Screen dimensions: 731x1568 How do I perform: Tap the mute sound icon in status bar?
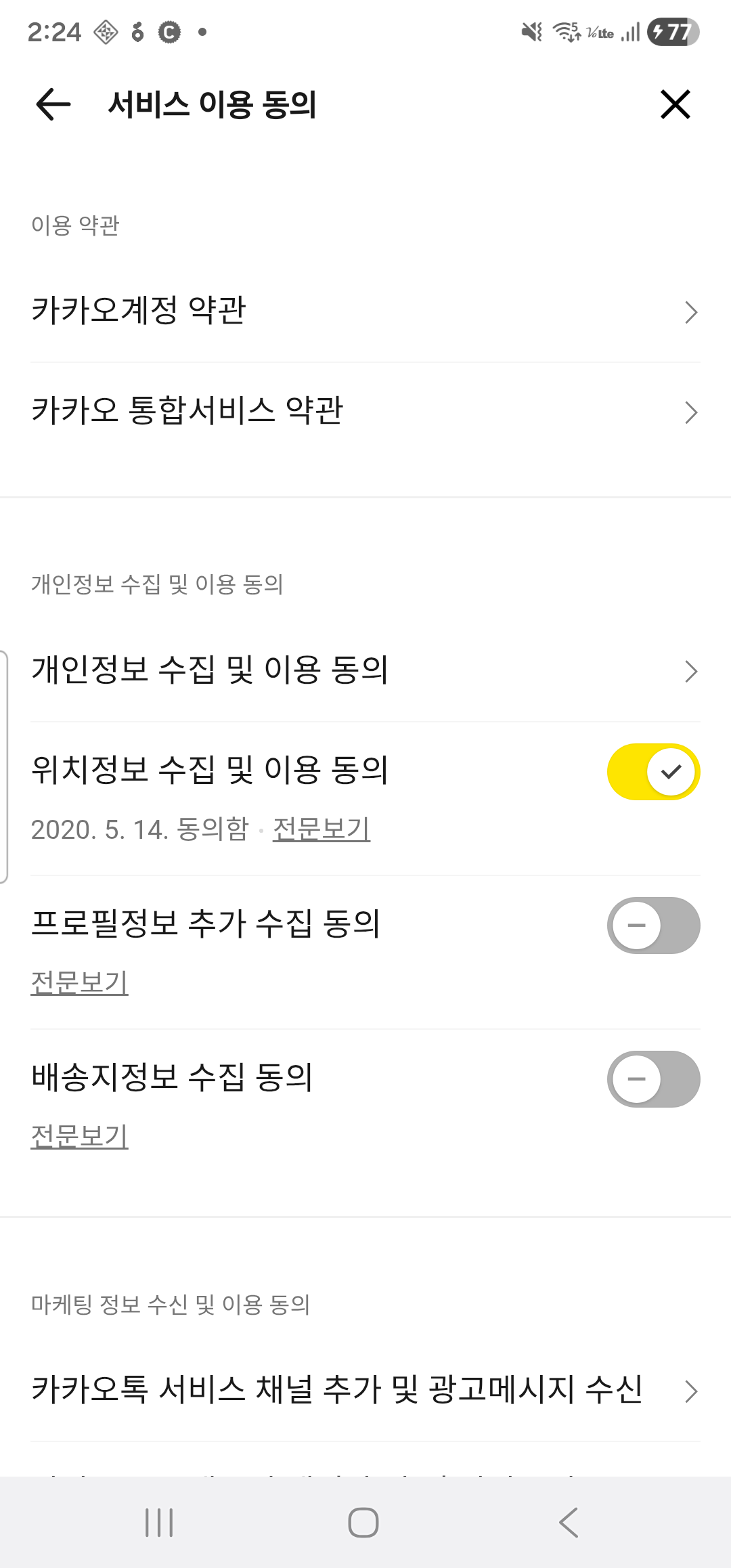pyautogui.click(x=532, y=30)
